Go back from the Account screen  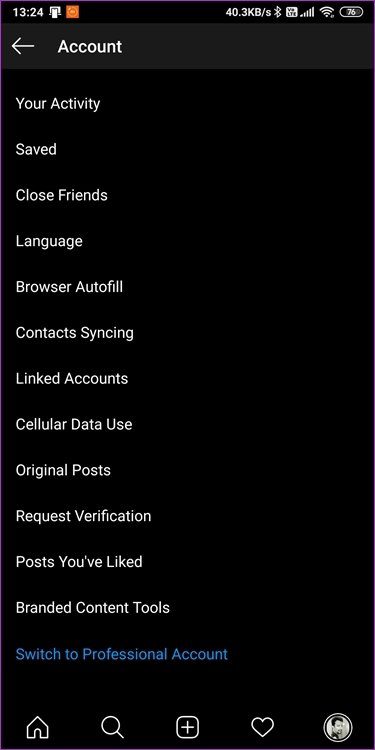coord(23,46)
